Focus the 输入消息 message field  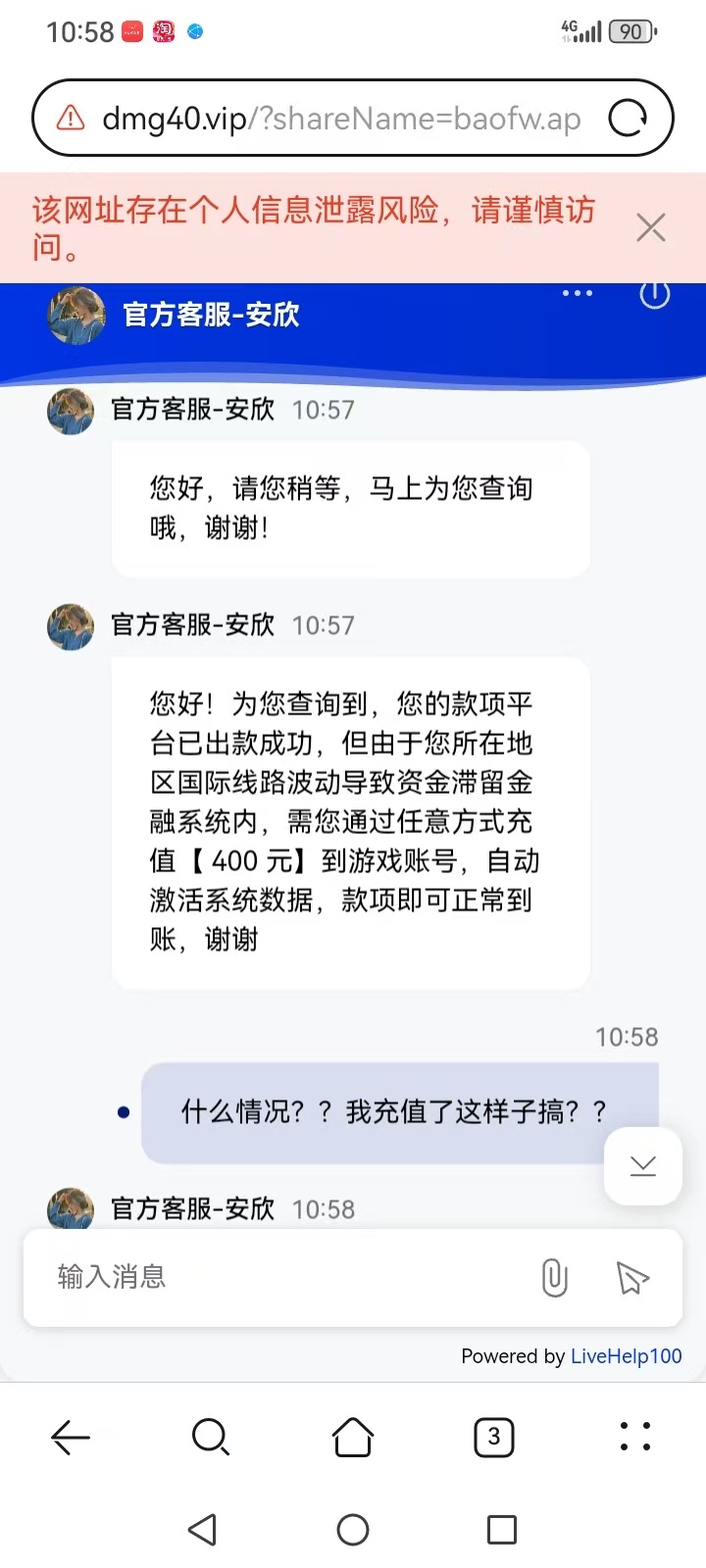click(284, 1277)
